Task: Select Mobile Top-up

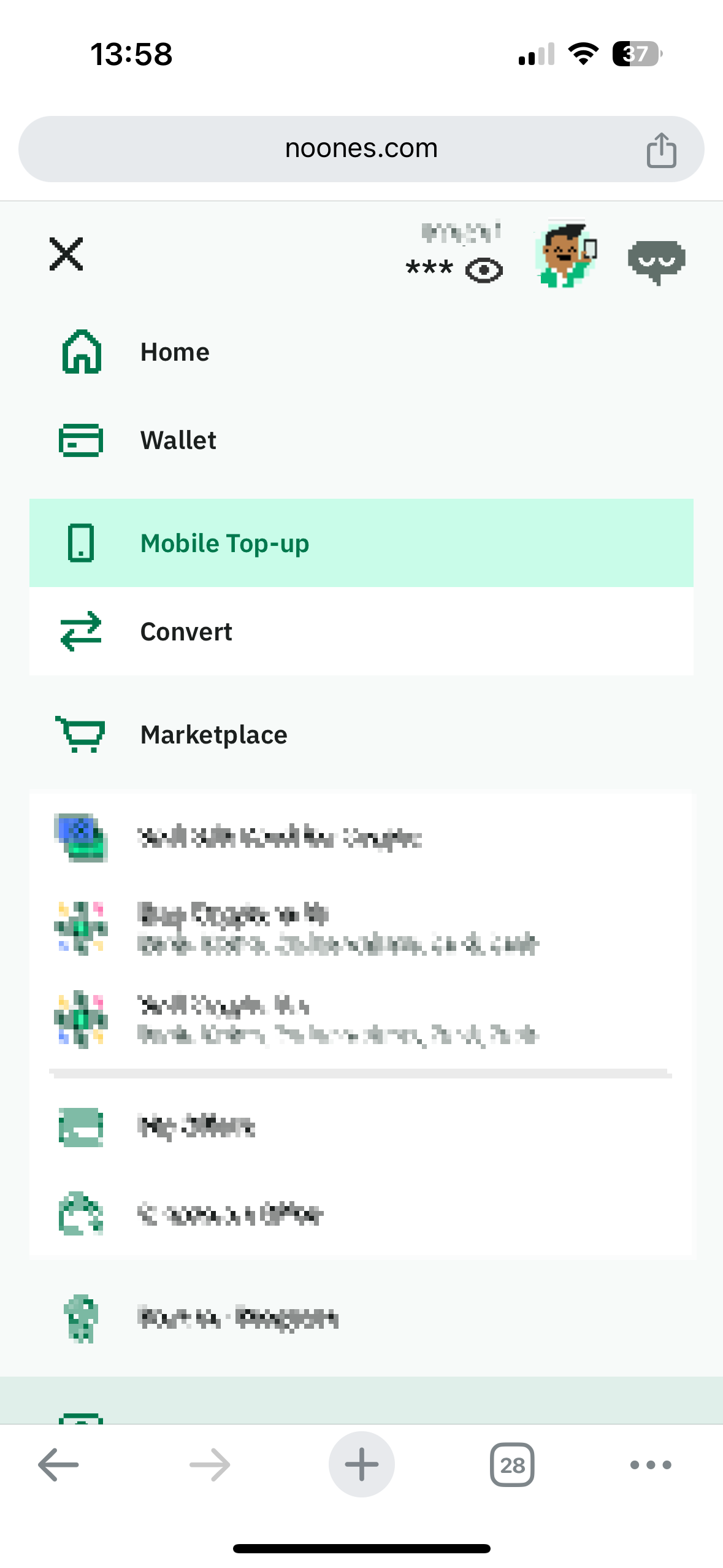Action: (x=224, y=544)
